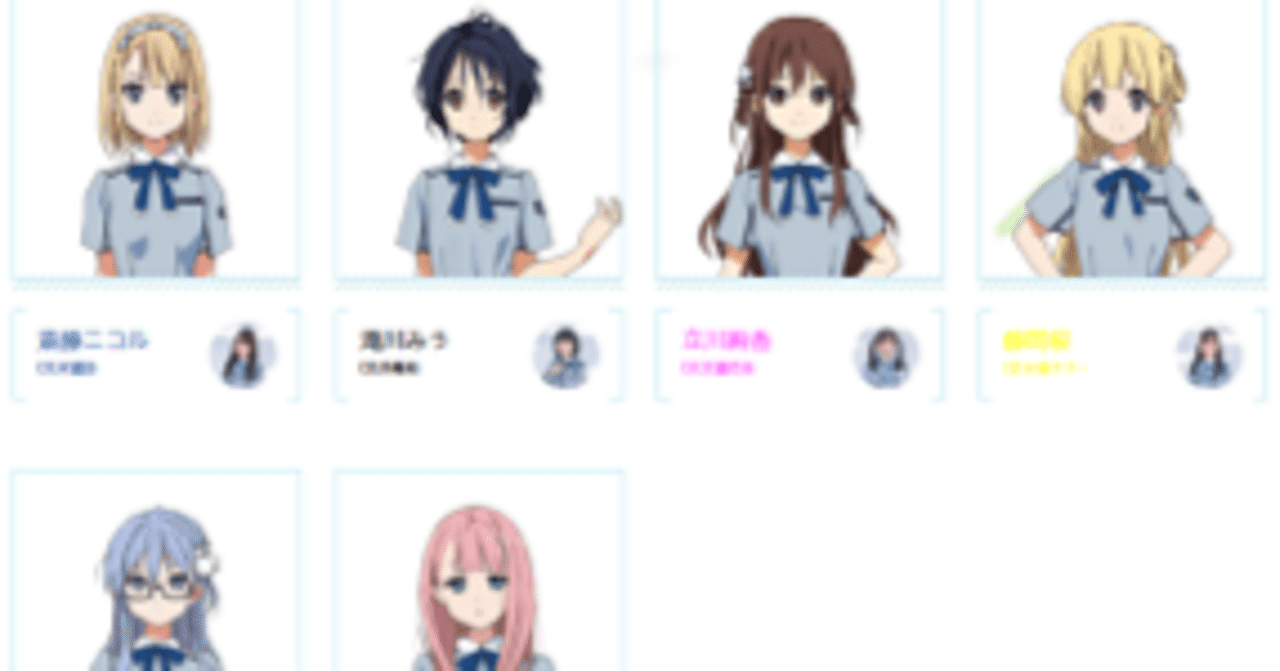Select the yellow-text name card with cast photo
The width and height of the screenshot is (1280, 671).
pos(1122,355)
